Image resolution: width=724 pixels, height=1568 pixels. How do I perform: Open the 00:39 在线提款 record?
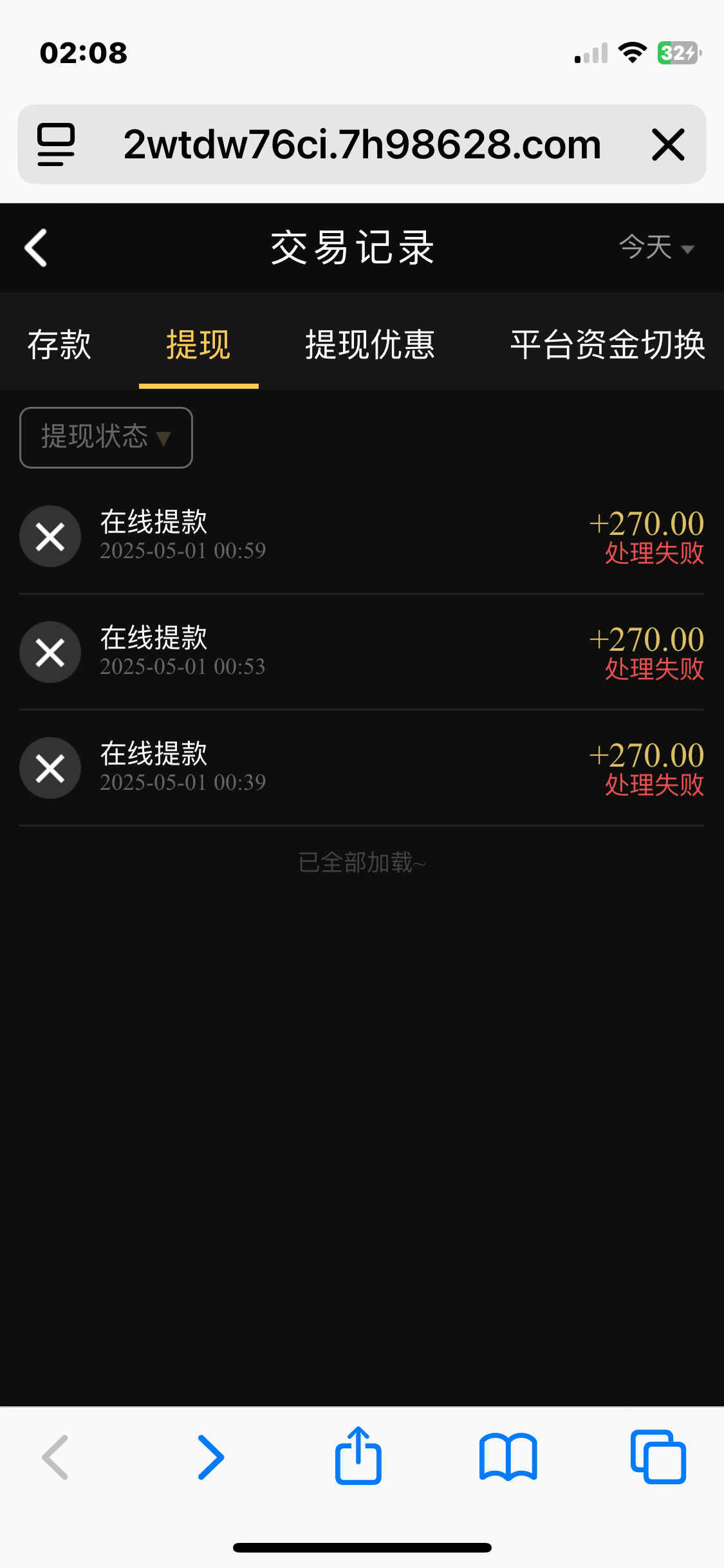tap(362, 768)
